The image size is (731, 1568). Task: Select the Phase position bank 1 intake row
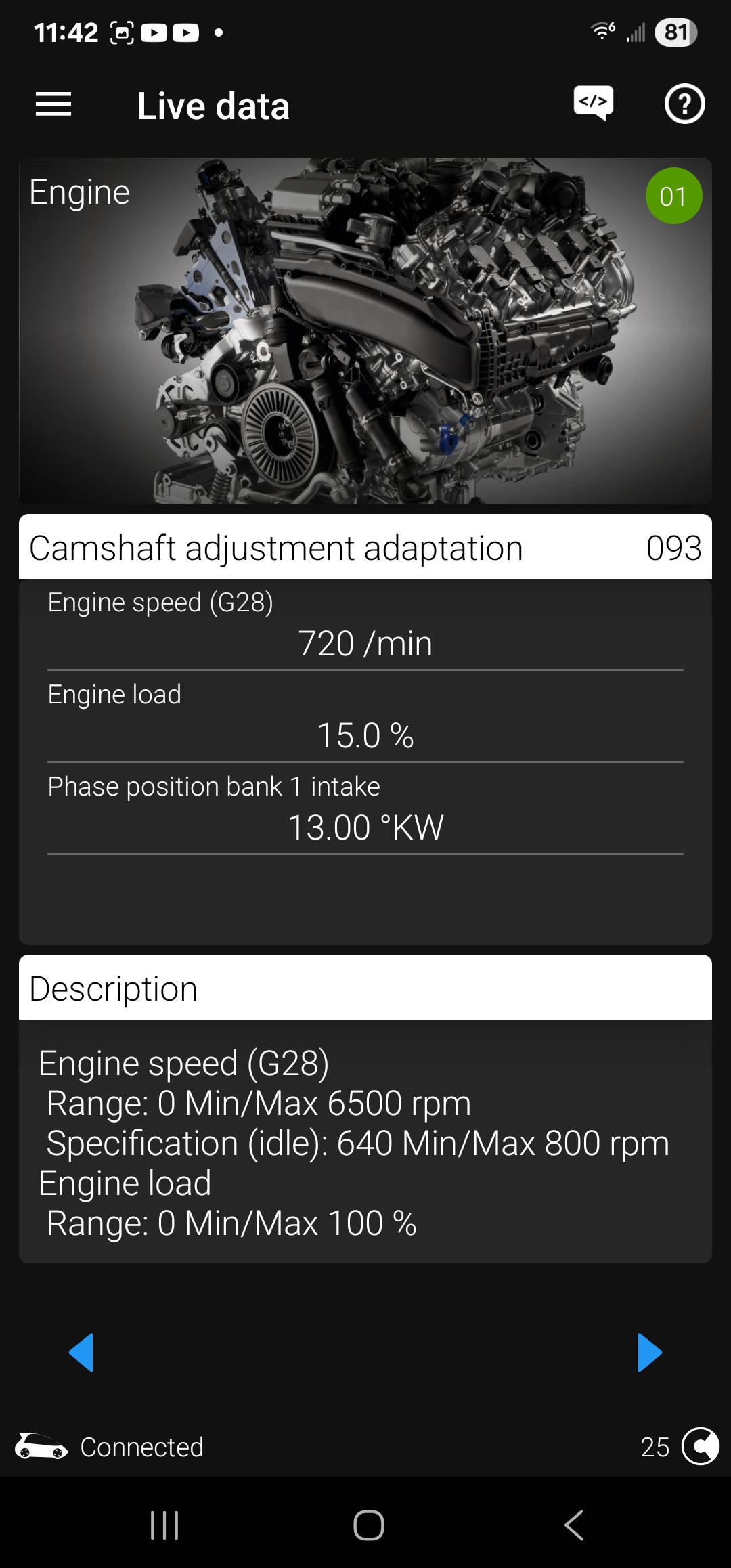point(365,810)
